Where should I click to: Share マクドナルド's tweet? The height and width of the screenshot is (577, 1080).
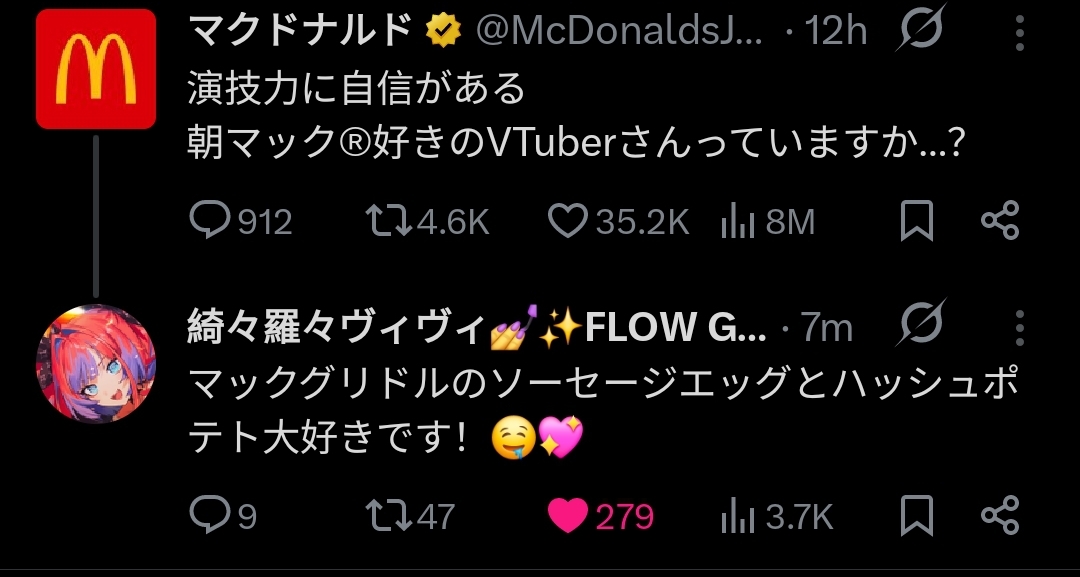click(x=999, y=221)
